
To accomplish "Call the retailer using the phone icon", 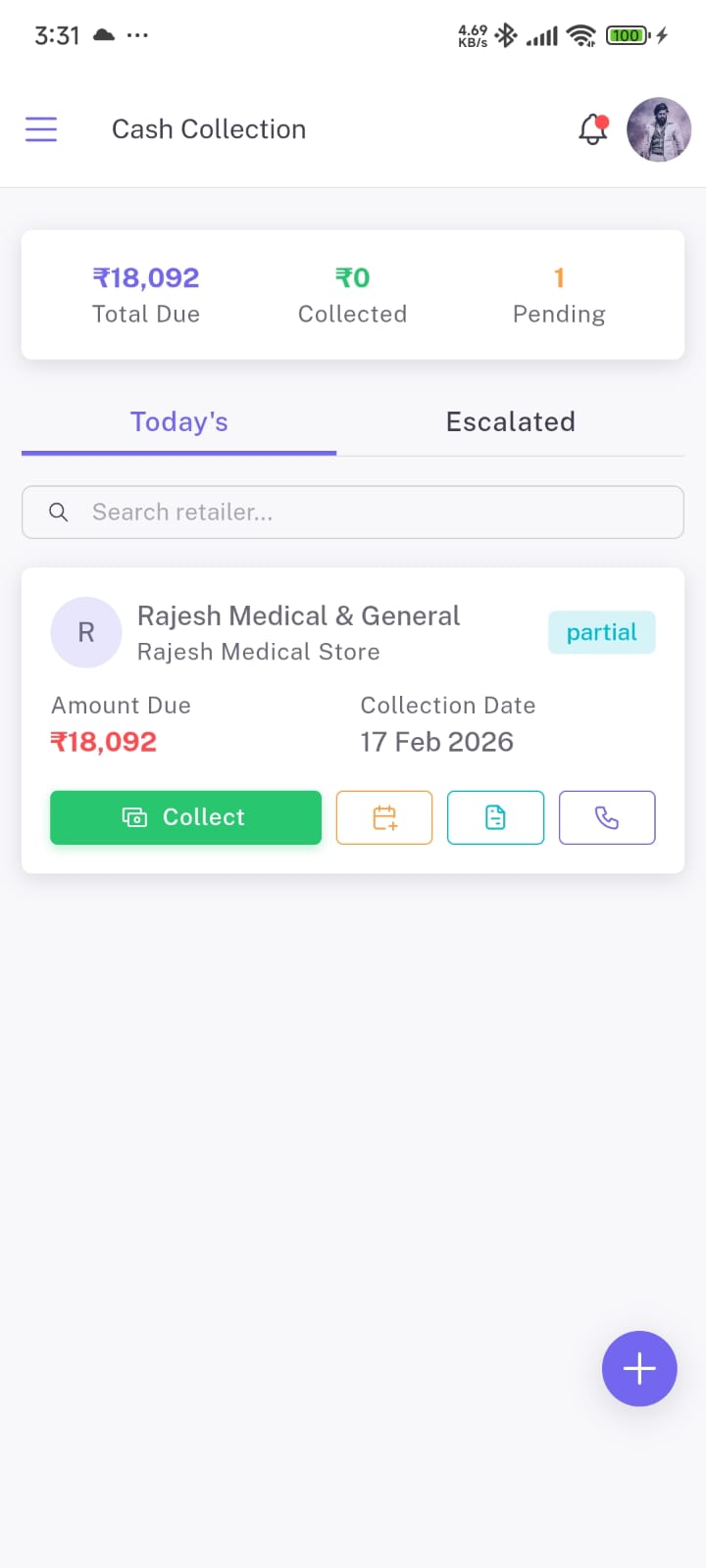I will pos(607,817).
